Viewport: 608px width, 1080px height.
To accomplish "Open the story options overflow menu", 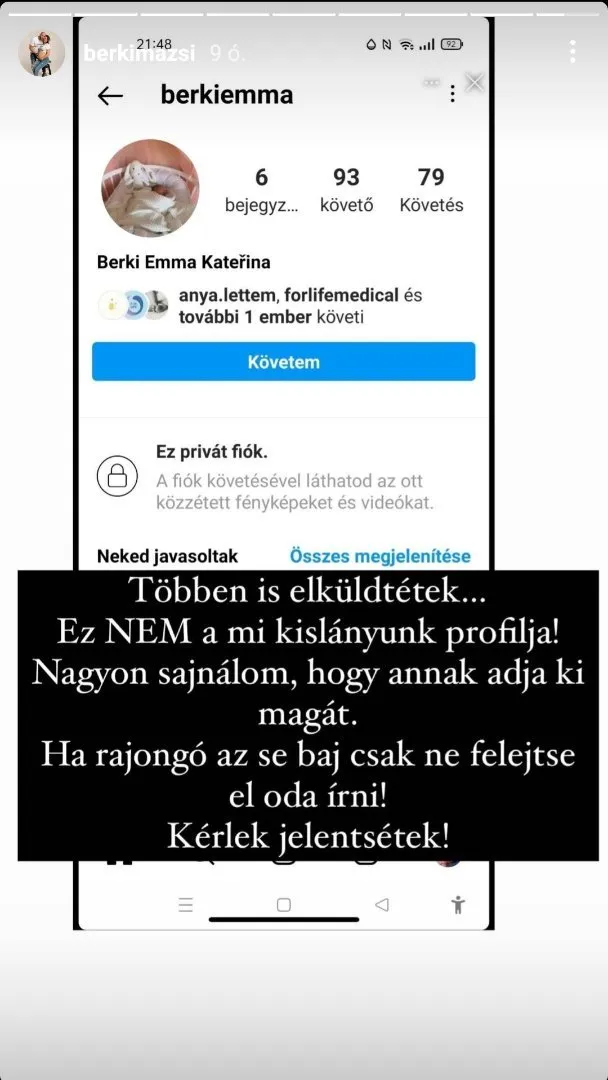I will 572,52.
